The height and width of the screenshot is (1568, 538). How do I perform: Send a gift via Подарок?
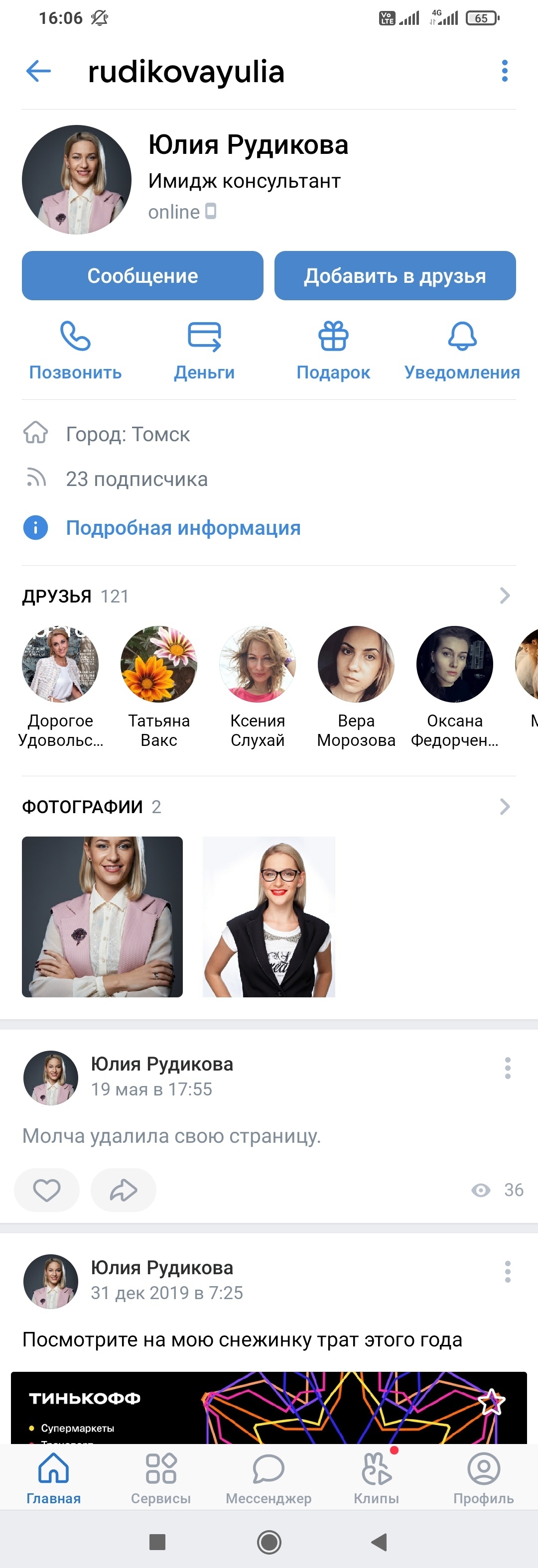coord(333,351)
